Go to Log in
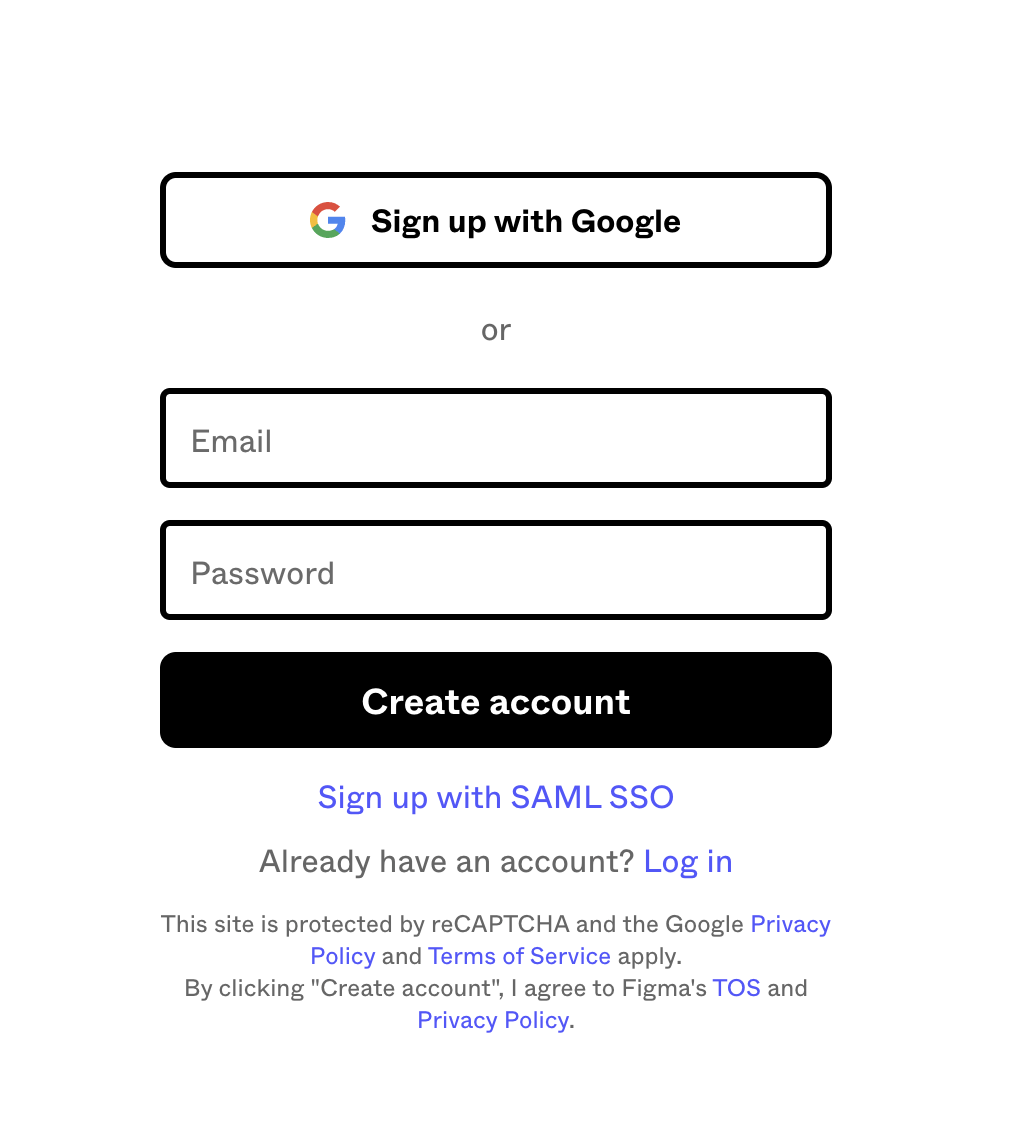Screen dimensions: 1030x1134 click(687, 861)
